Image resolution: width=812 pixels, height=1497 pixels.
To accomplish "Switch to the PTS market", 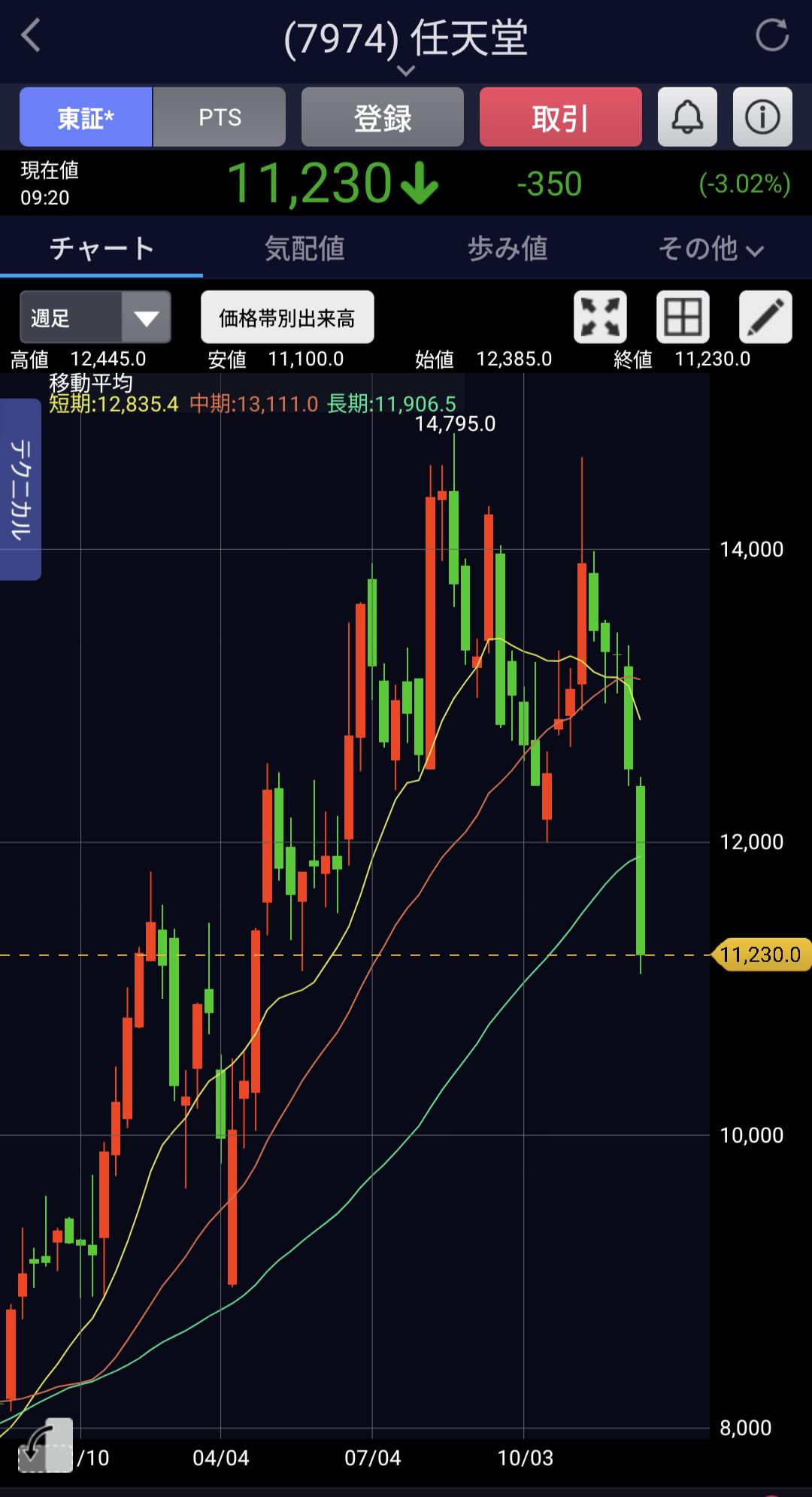I will pyautogui.click(x=220, y=117).
